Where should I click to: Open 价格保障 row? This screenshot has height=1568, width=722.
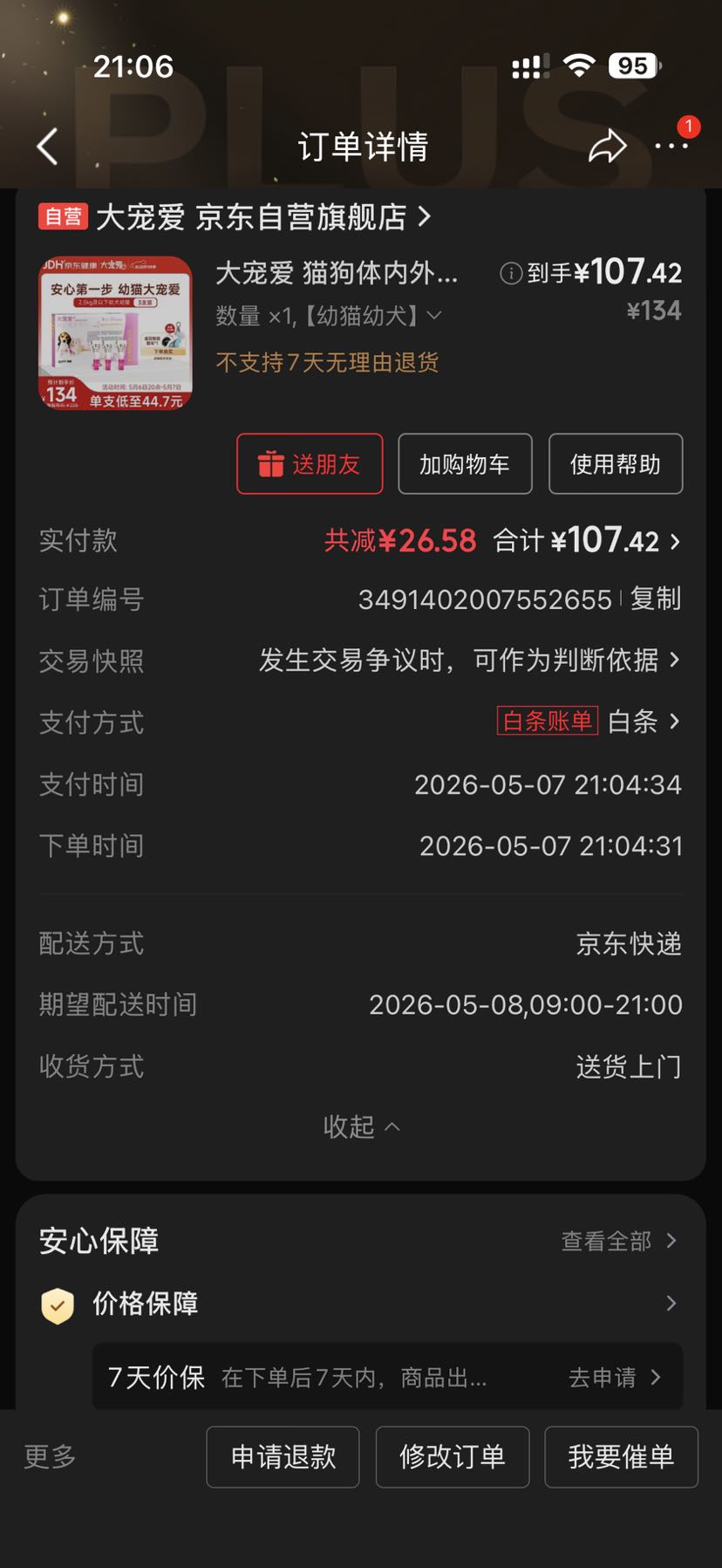[x=360, y=1304]
